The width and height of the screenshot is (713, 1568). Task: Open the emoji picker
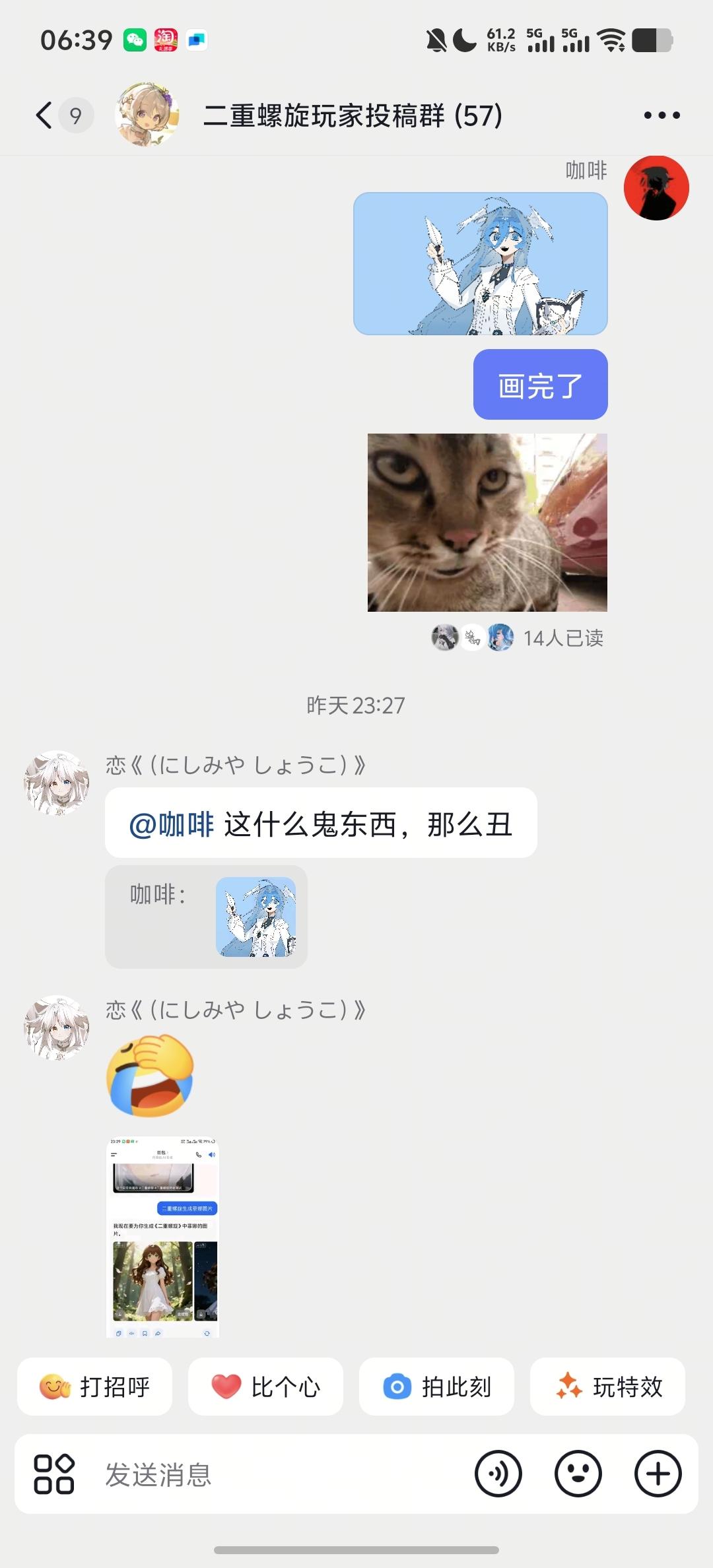pyautogui.click(x=578, y=1474)
